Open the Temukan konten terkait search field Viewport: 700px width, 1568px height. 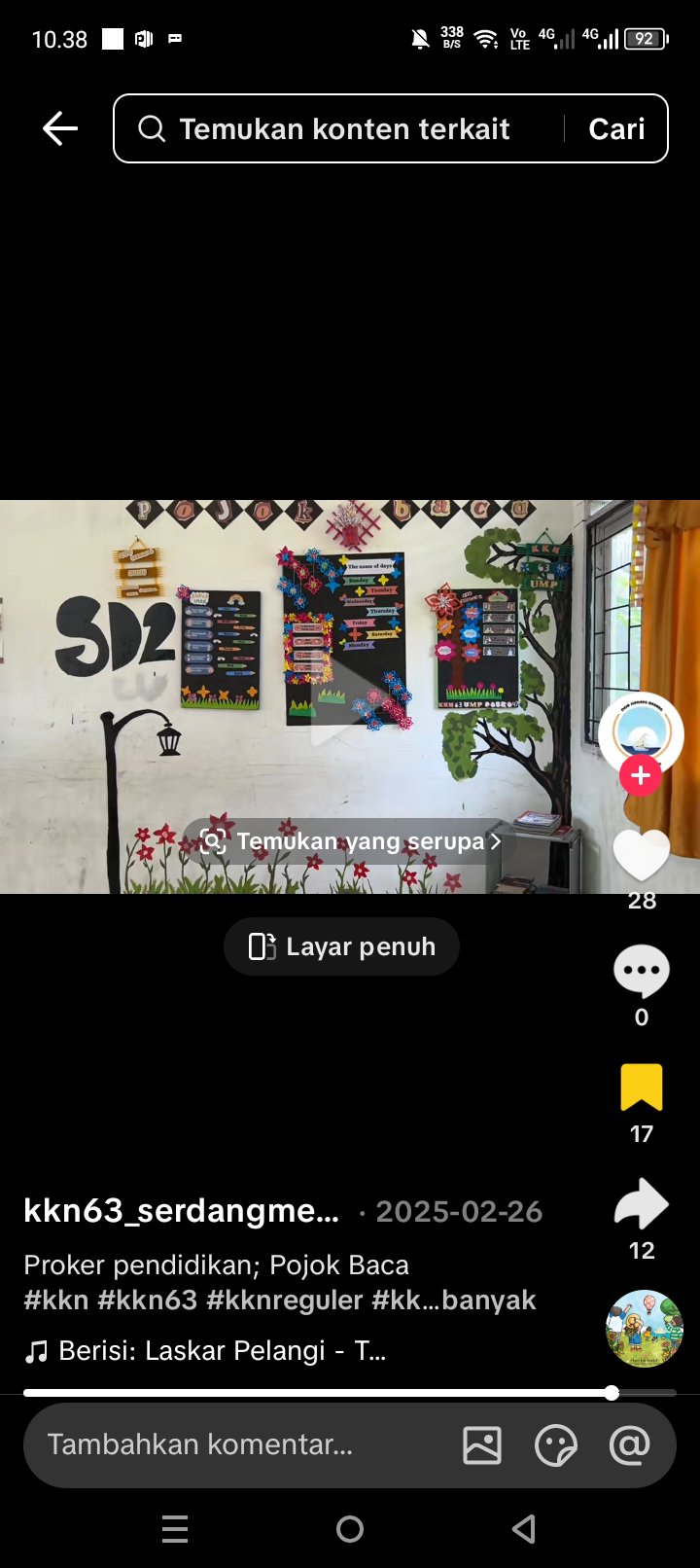pos(340,128)
